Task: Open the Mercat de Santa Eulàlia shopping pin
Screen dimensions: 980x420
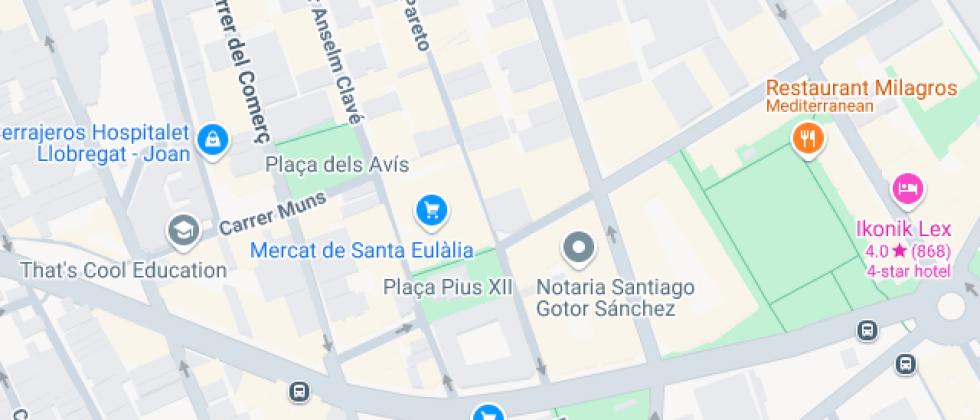Action: (431, 210)
